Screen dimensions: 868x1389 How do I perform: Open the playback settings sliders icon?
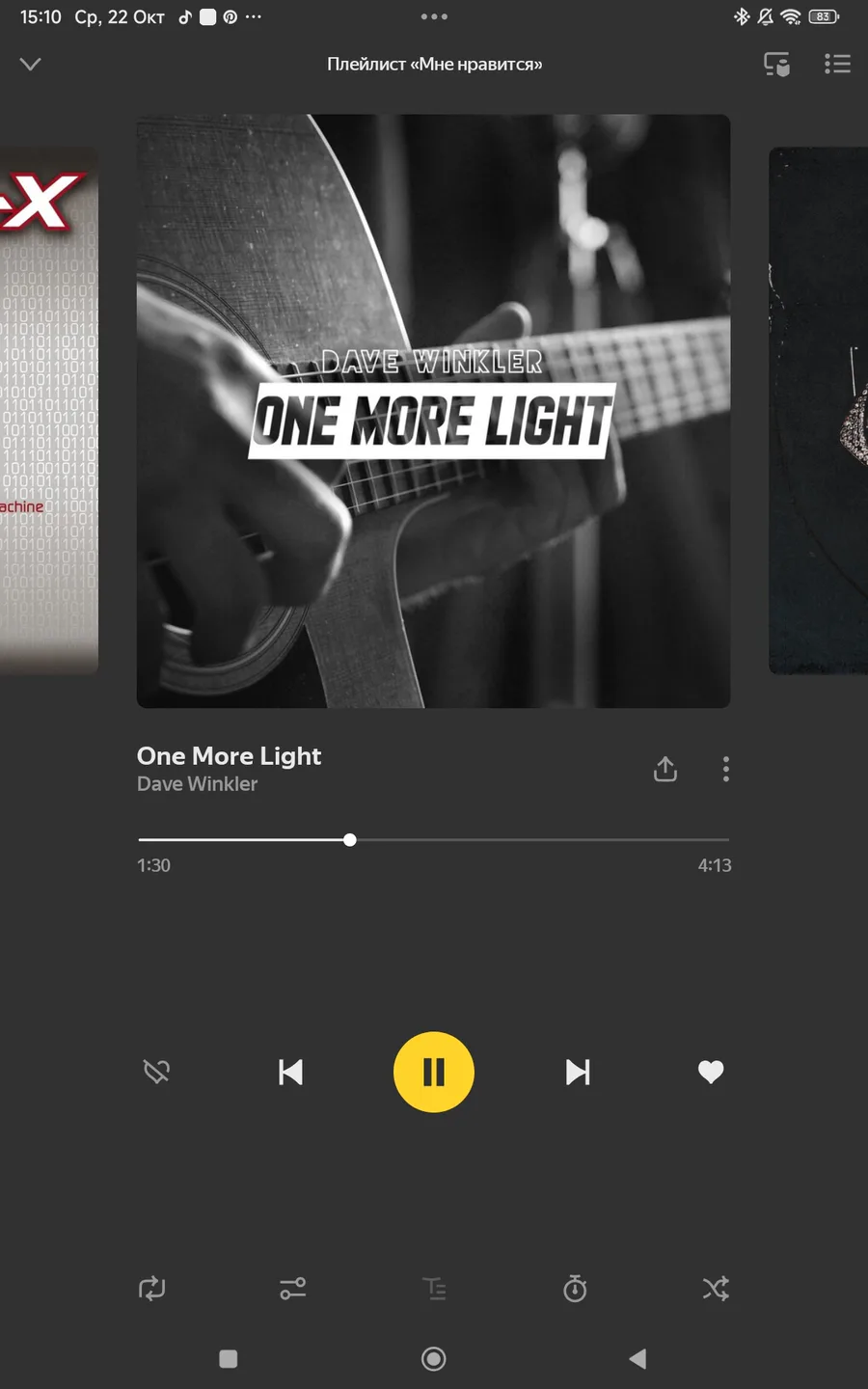(x=293, y=1289)
